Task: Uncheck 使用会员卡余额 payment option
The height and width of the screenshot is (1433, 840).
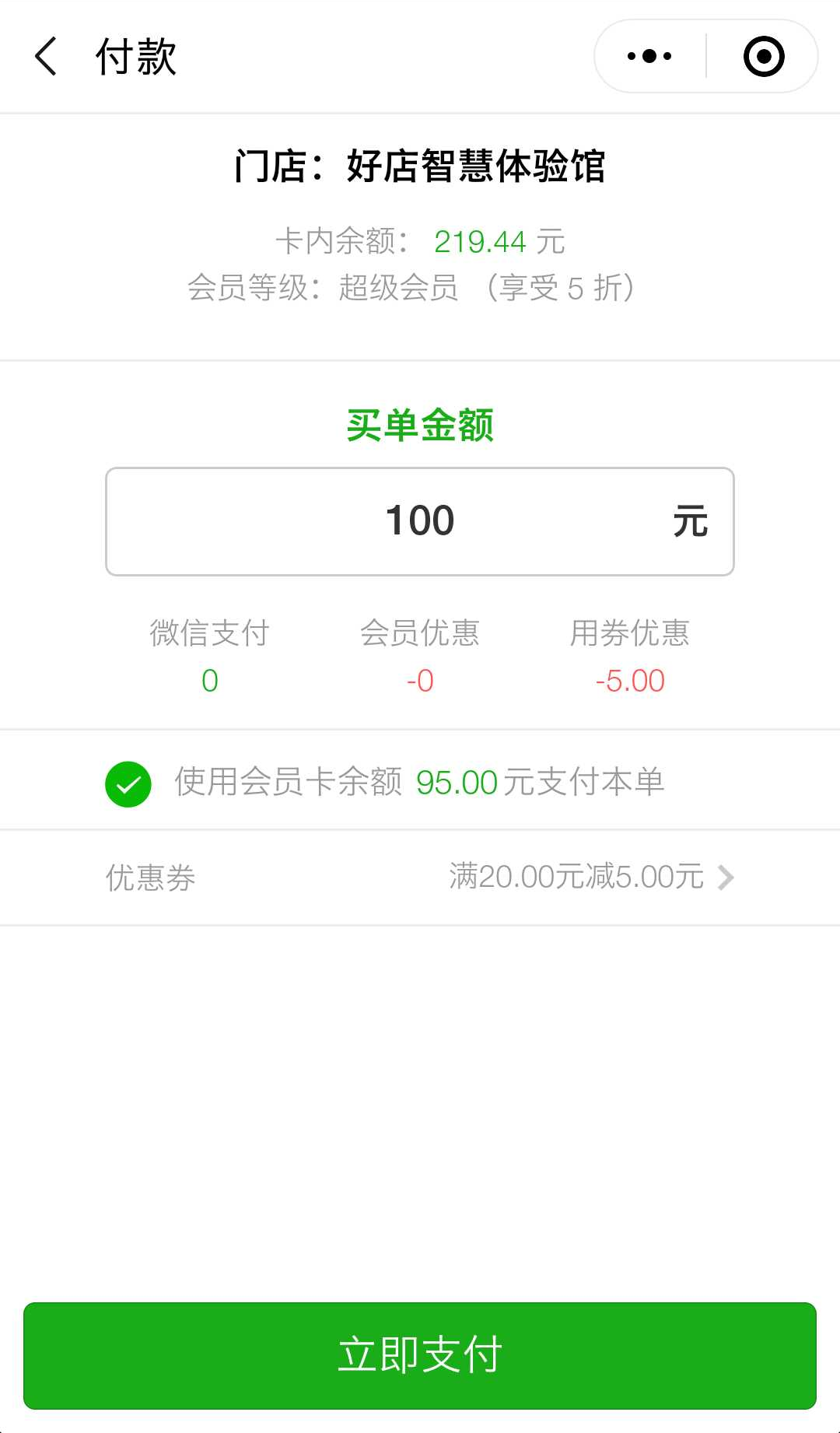Action: tap(128, 783)
